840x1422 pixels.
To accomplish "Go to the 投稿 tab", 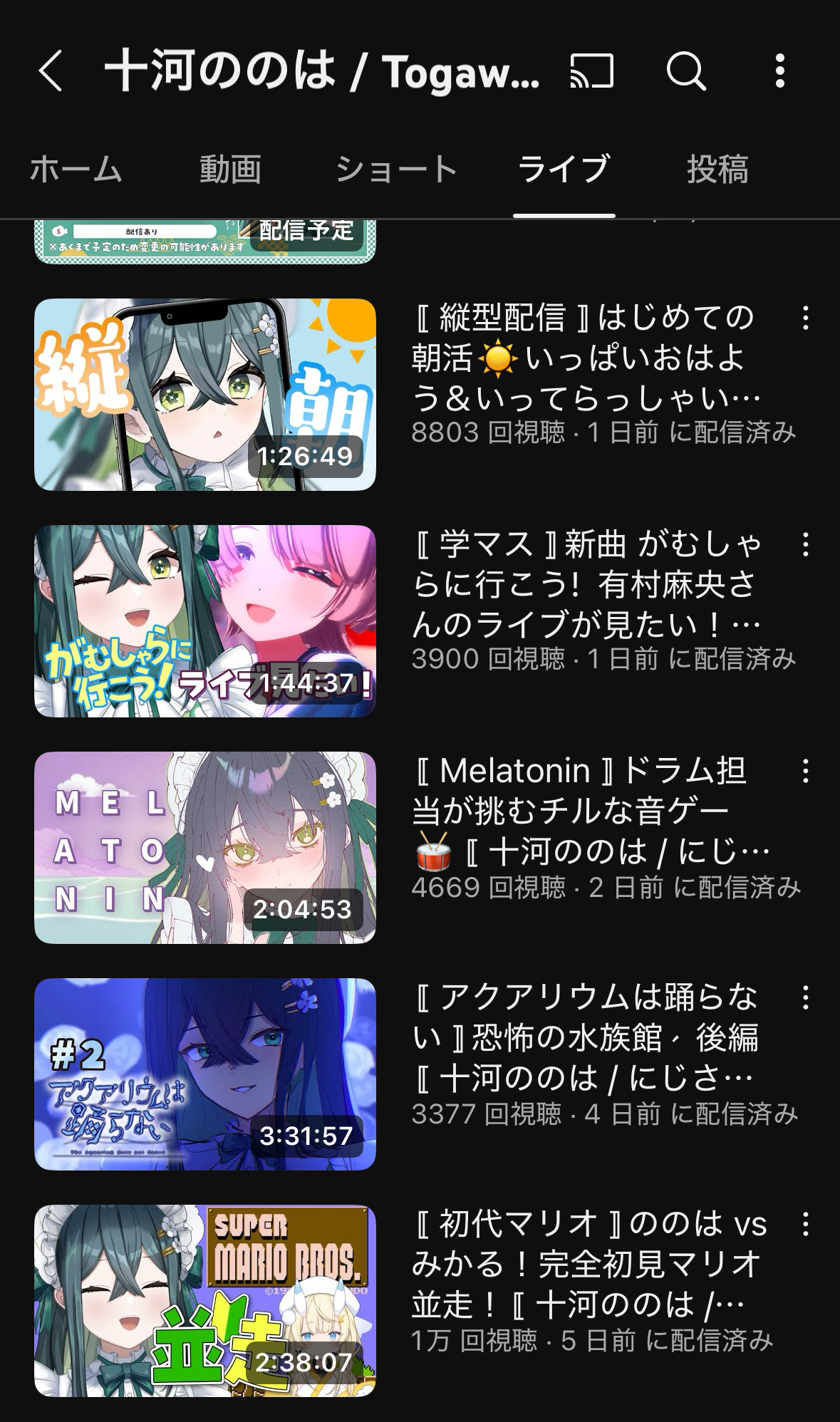I will [x=717, y=170].
